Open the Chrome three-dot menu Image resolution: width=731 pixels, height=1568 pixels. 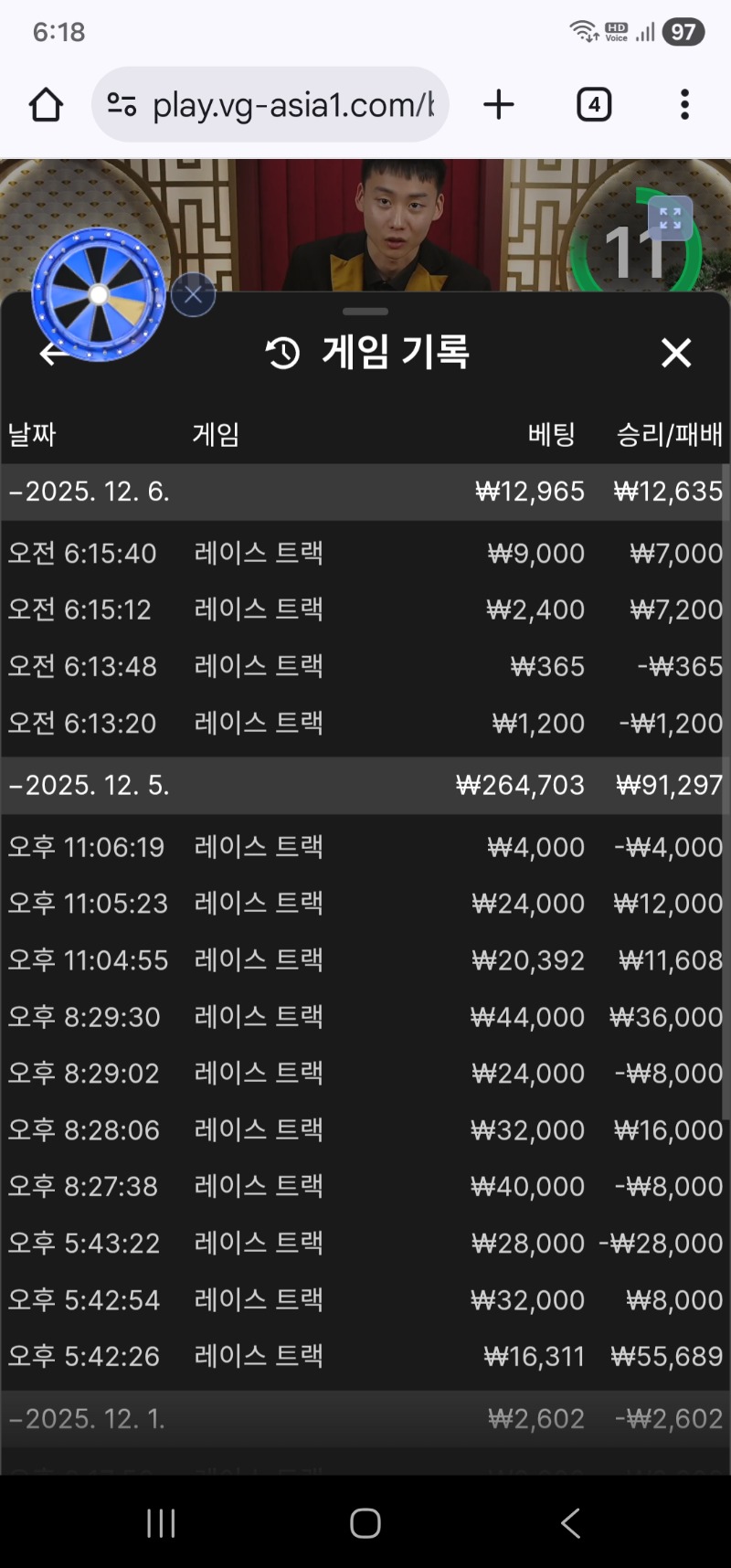coord(683,103)
